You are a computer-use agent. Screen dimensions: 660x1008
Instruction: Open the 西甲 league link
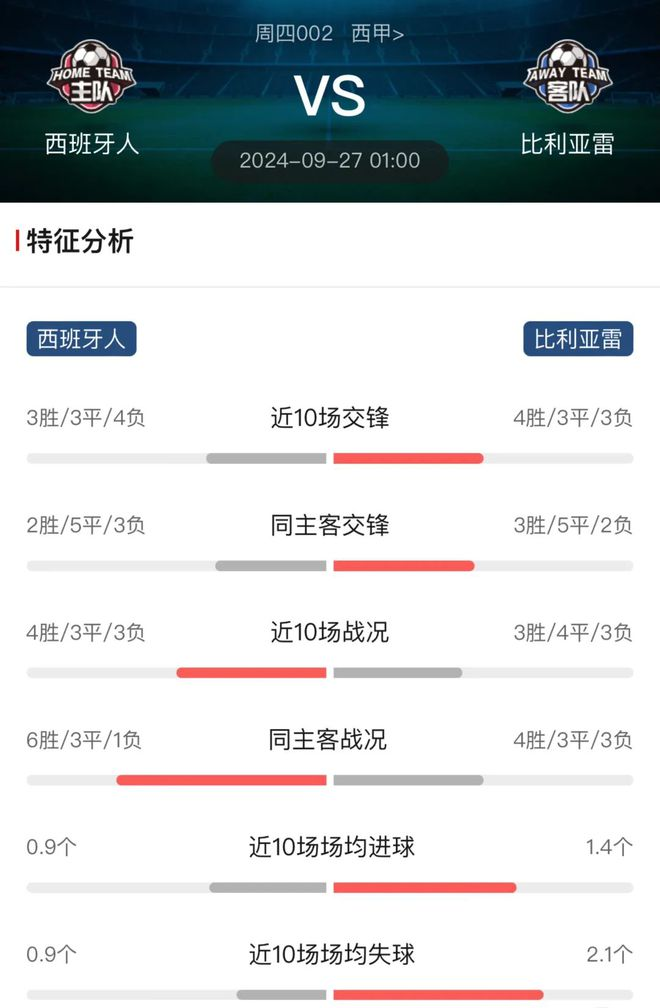pos(377,33)
